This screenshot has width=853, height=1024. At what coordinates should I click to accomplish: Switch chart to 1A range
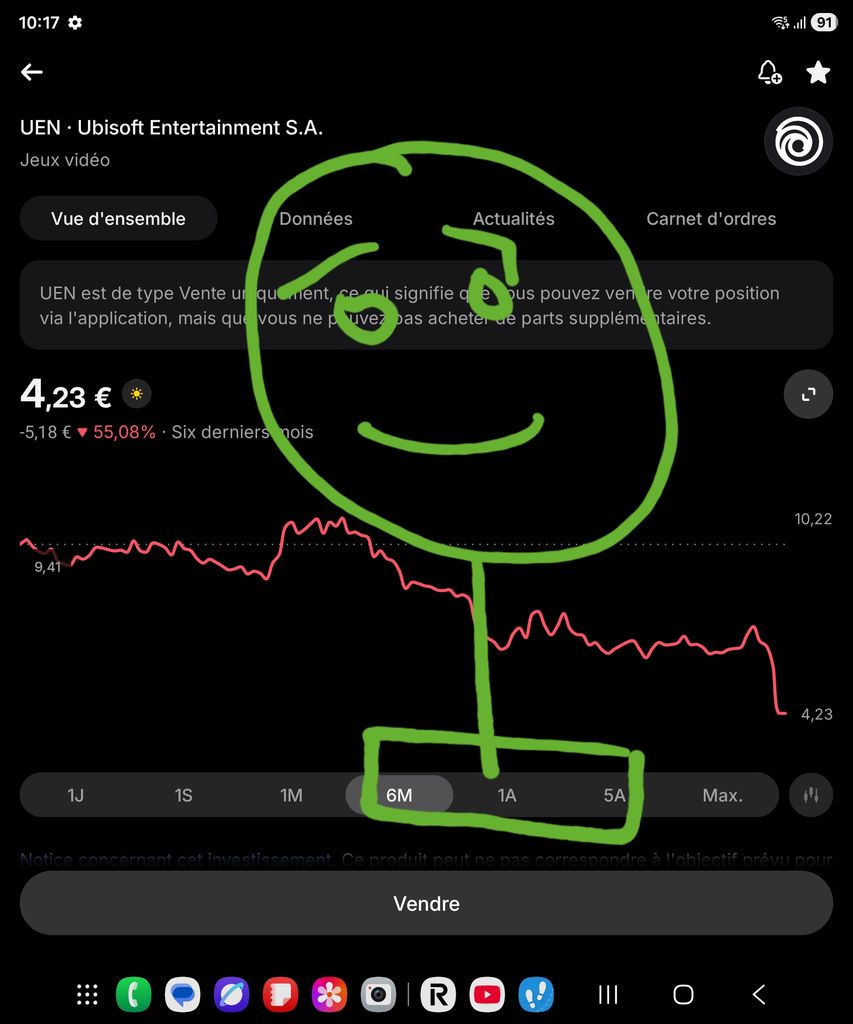(507, 795)
